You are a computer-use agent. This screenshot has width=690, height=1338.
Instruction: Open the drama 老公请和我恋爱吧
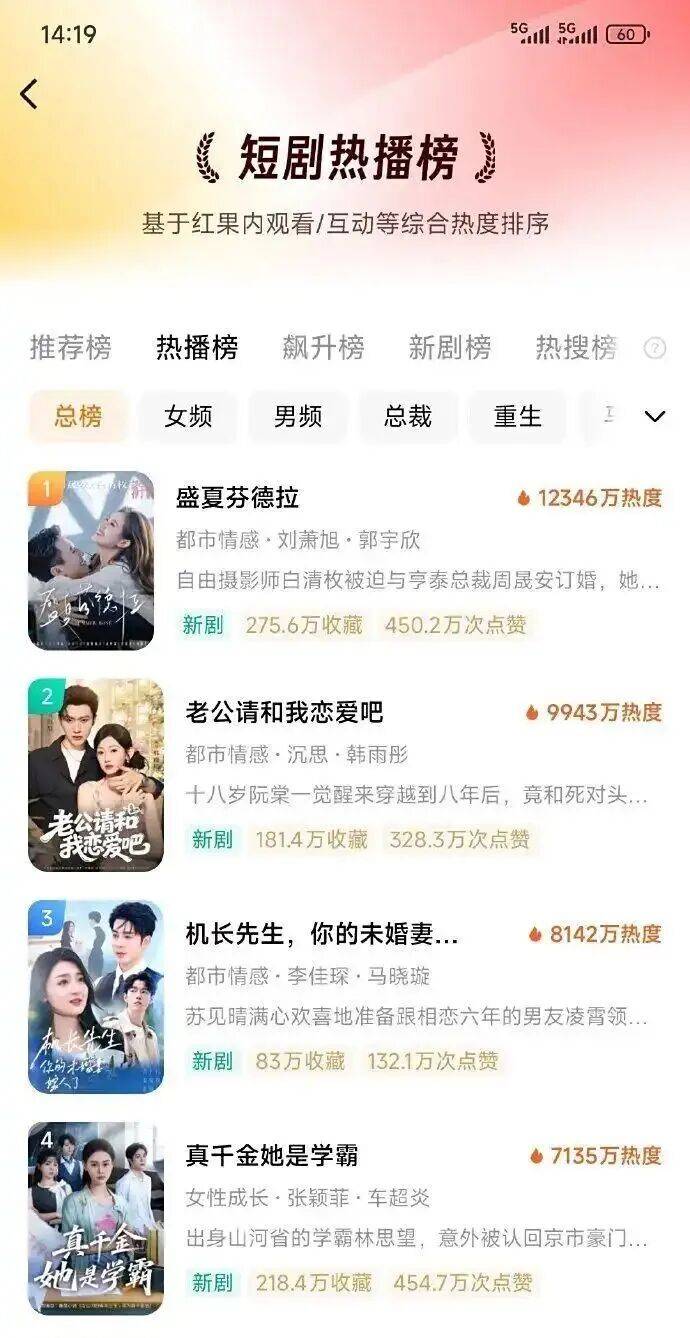click(x=285, y=712)
